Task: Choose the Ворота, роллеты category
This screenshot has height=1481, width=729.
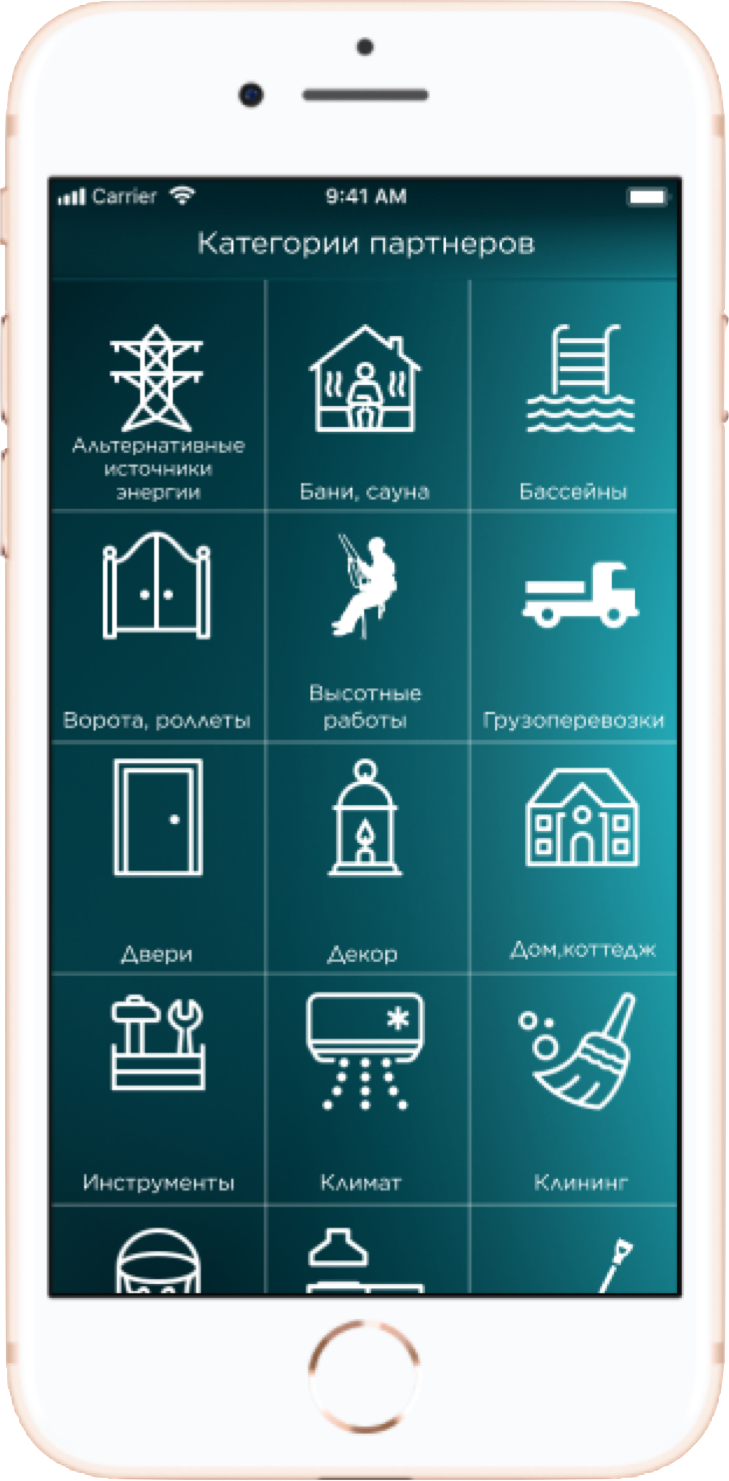Action: pyautogui.click(x=157, y=630)
